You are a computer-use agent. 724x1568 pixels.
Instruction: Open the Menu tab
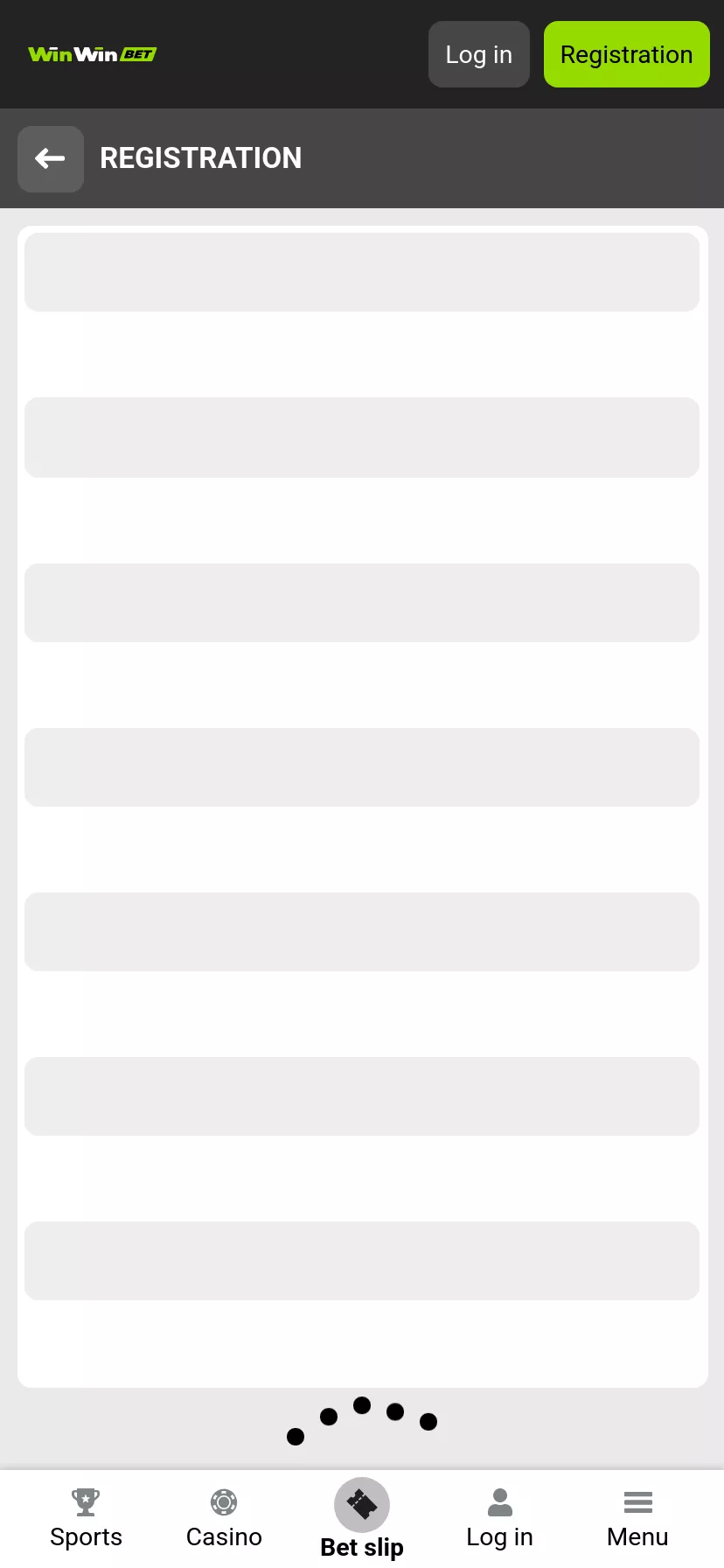tap(637, 1519)
